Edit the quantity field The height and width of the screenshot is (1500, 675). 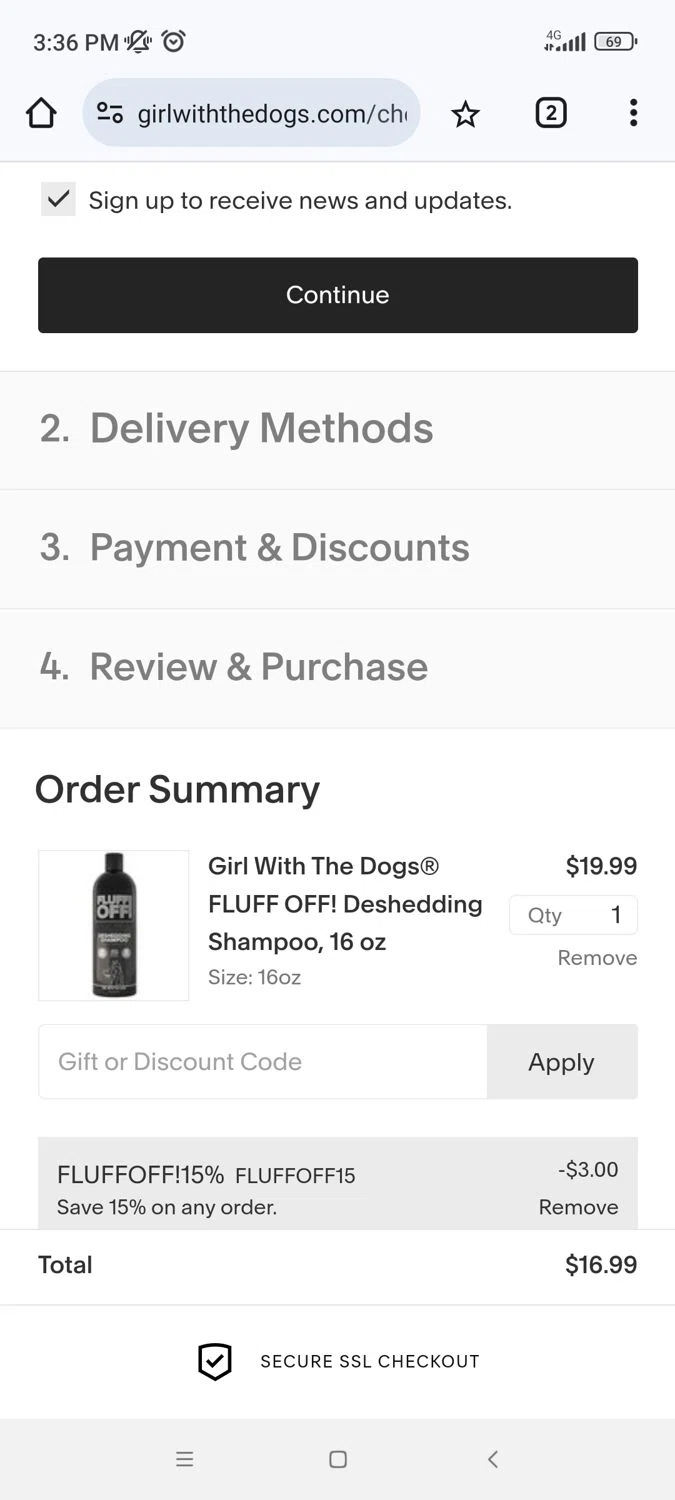pyautogui.click(x=574, y=915)
